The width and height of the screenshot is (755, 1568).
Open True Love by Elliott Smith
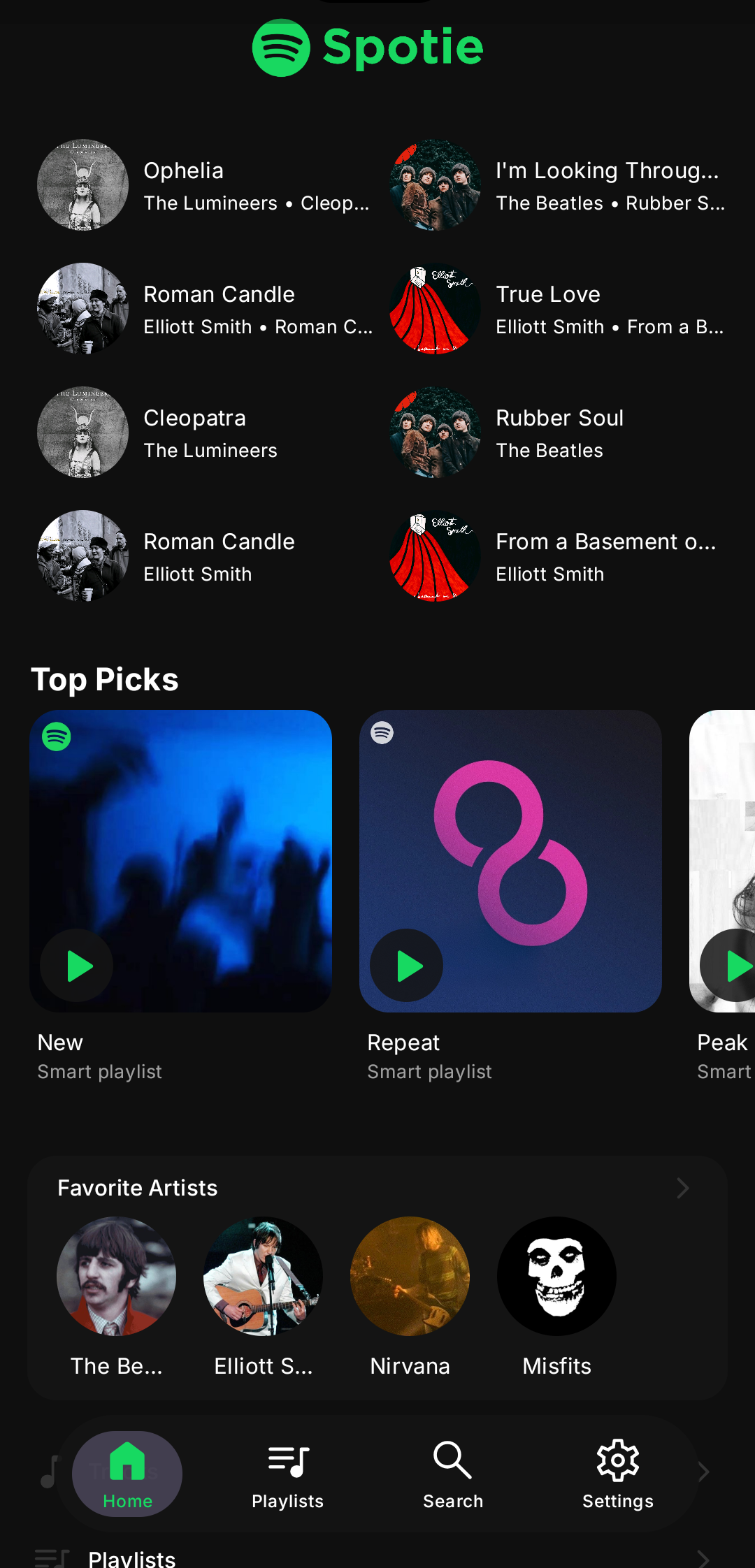pyautogui.click(x=559, y=309)
